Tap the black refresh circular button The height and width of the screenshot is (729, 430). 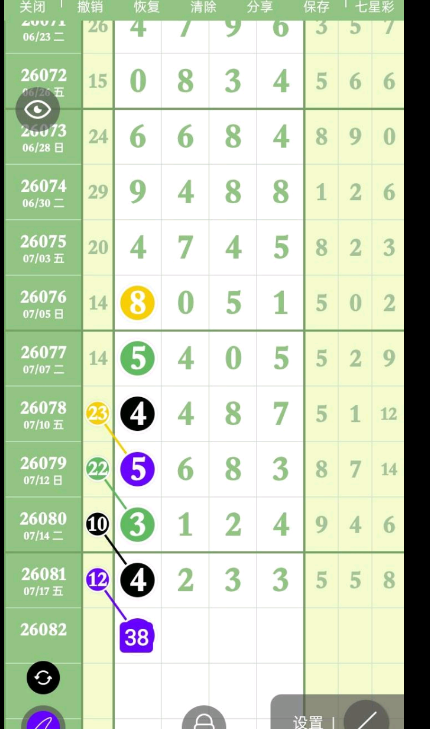tap(43, 678)
